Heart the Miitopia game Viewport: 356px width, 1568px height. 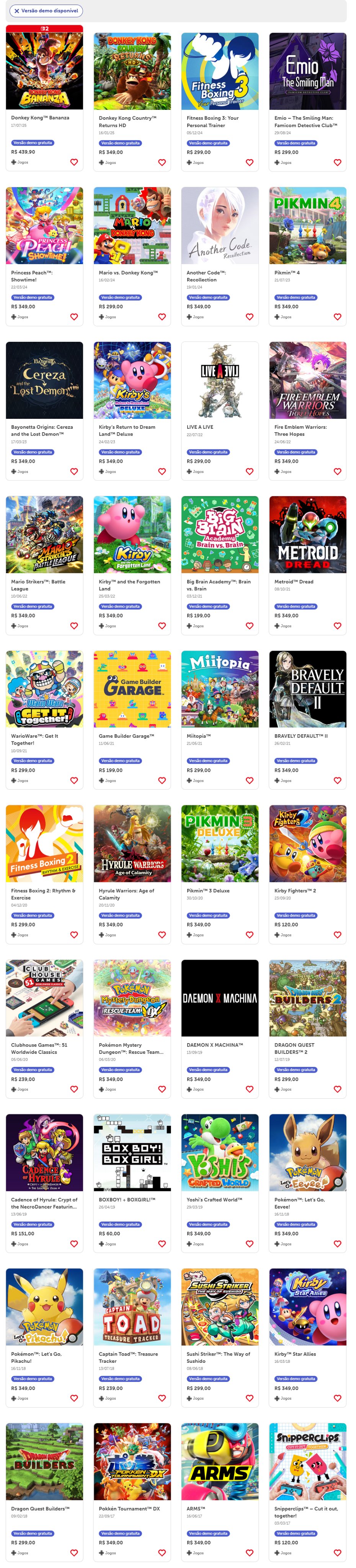click(250, 780)
